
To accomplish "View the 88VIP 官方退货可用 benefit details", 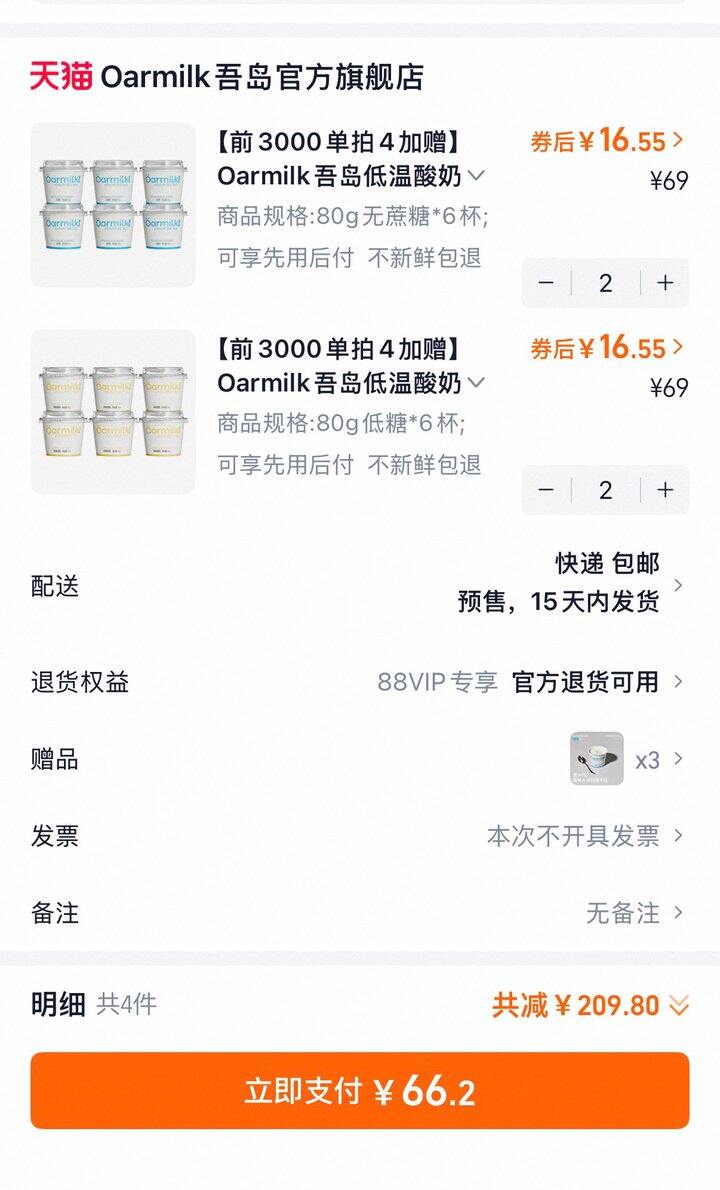I will (x=585, y=683).
